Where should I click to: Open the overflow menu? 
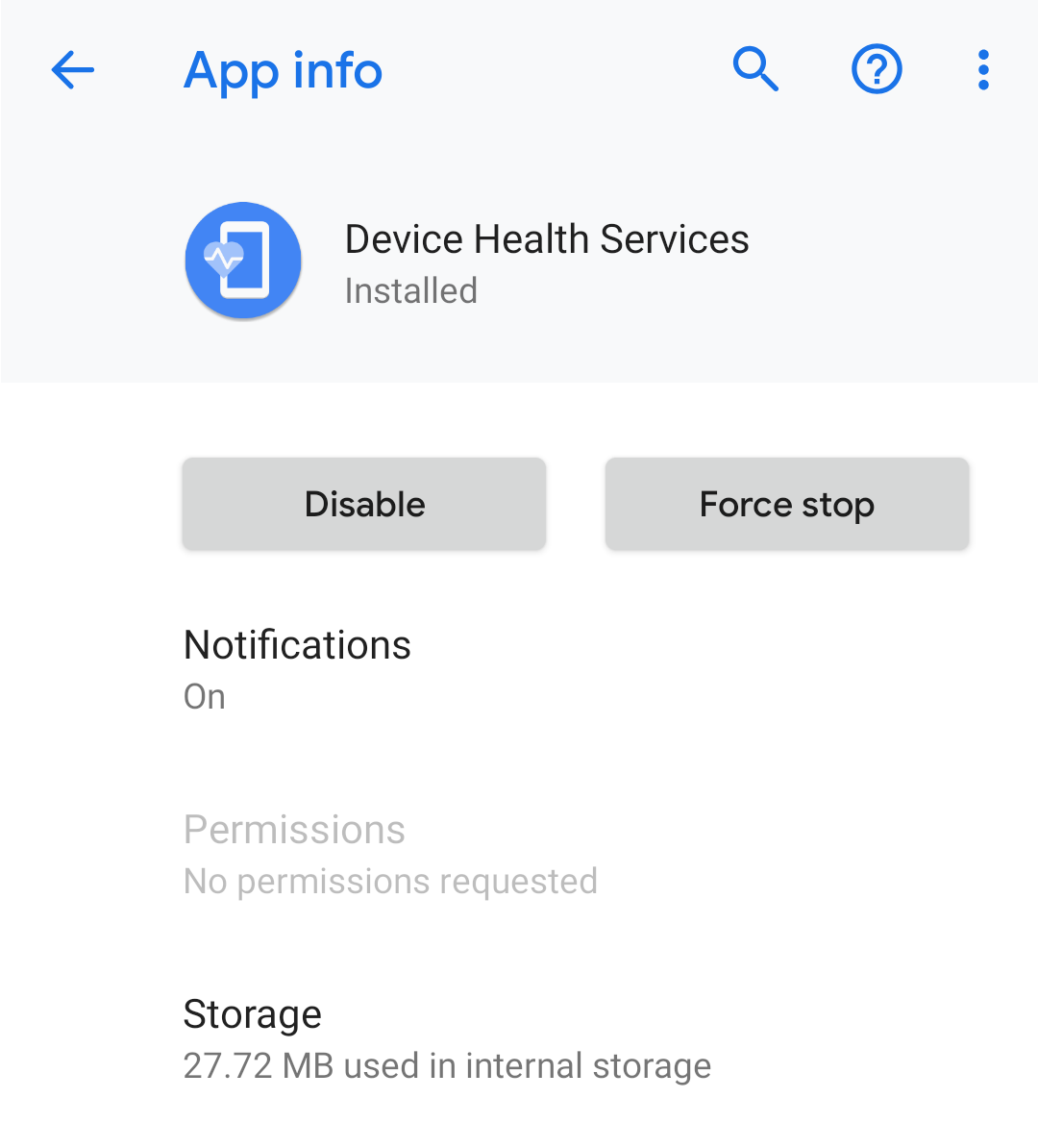pos(982,70)
